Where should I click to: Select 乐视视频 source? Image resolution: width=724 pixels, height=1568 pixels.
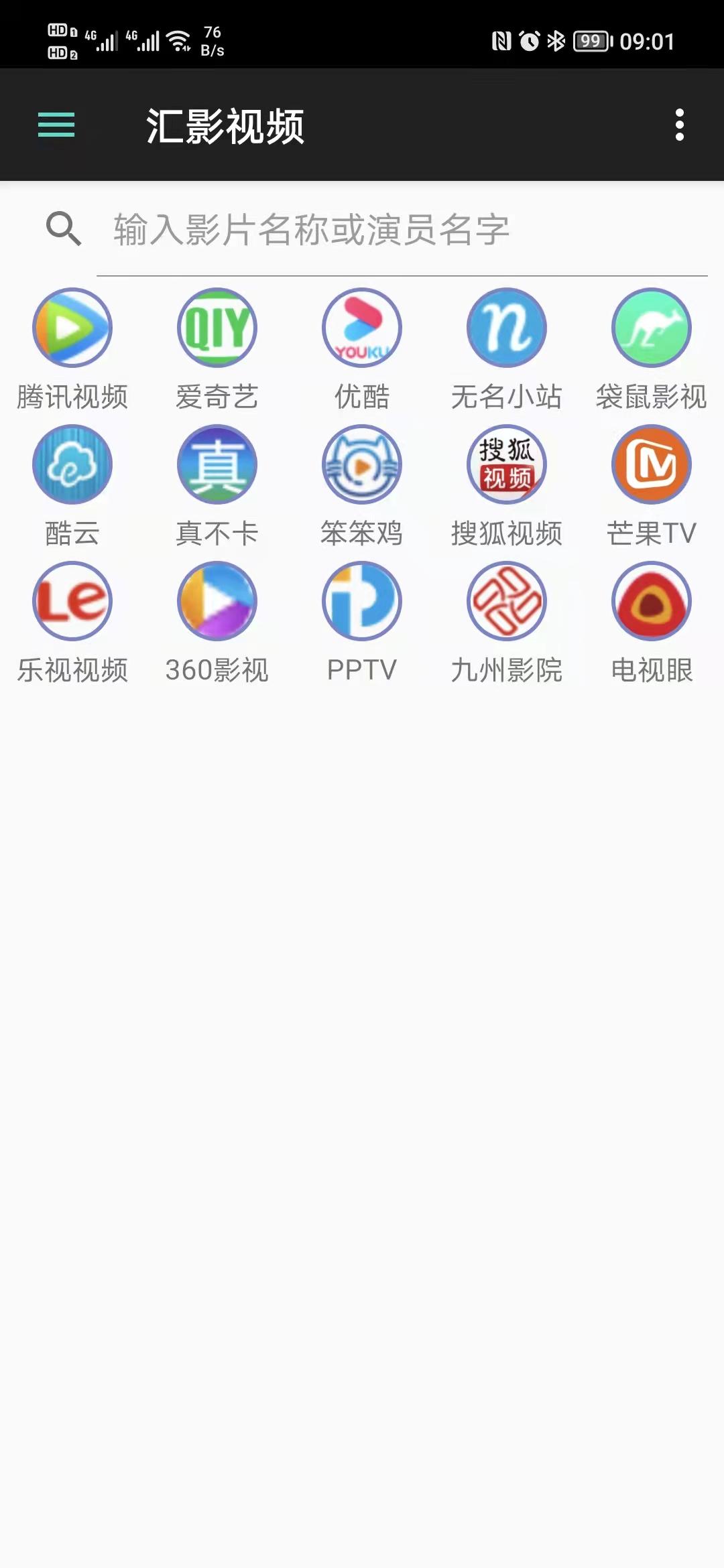(72, 602)
